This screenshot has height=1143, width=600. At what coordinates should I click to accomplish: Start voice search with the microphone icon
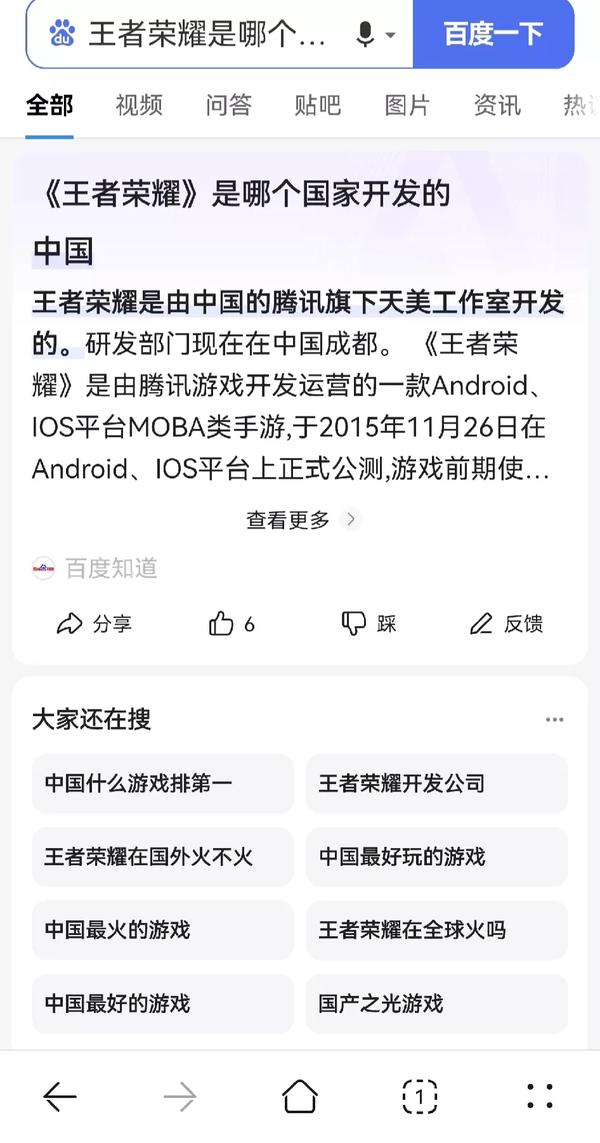pos(365,35)
